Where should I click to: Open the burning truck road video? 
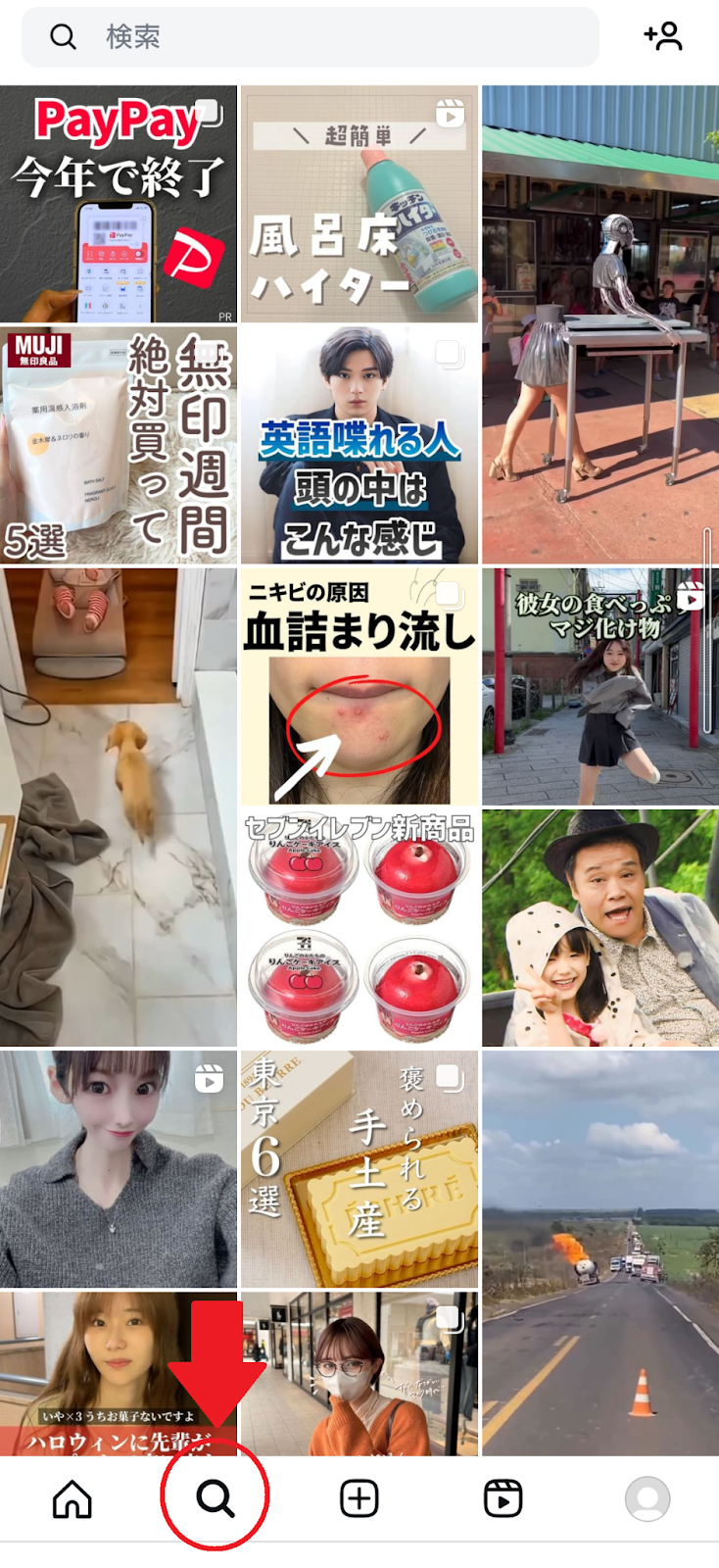(599, 1252)
